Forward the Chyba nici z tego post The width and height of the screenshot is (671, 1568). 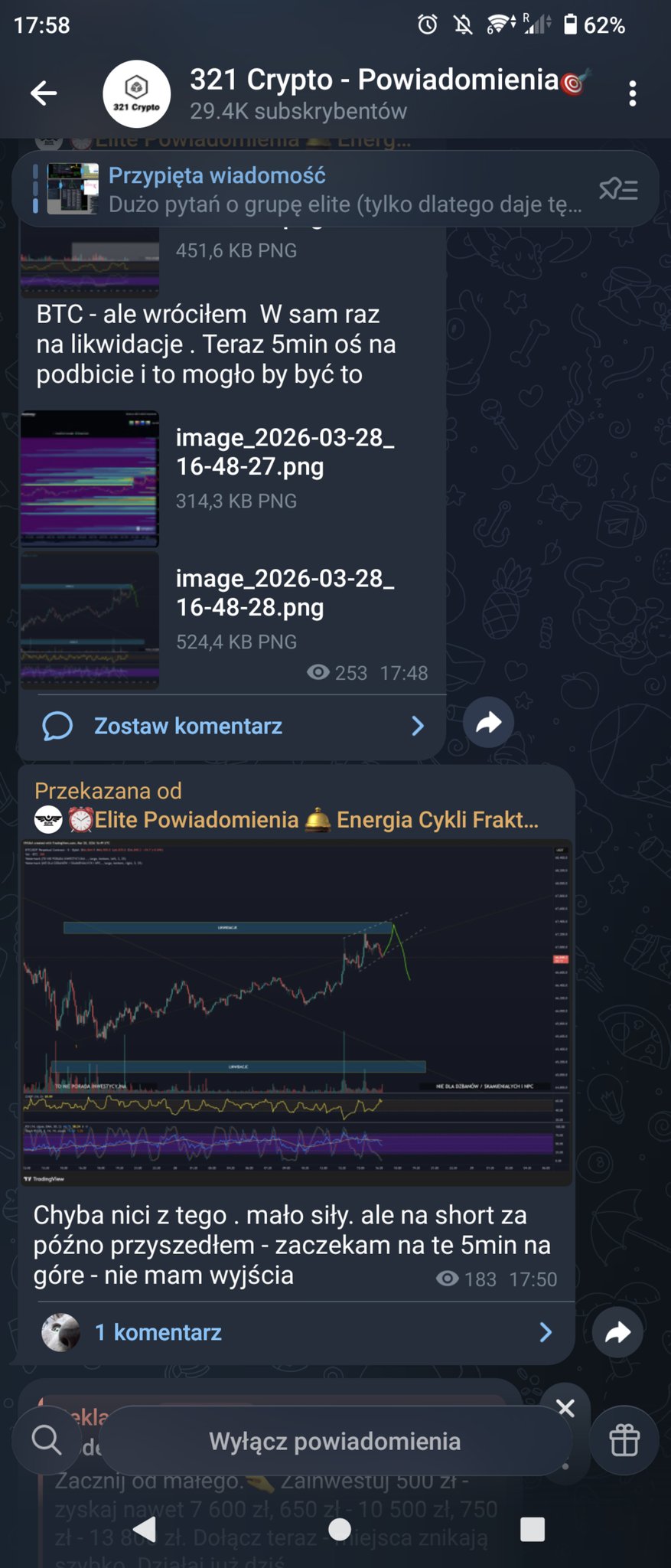click(617, 1333)
